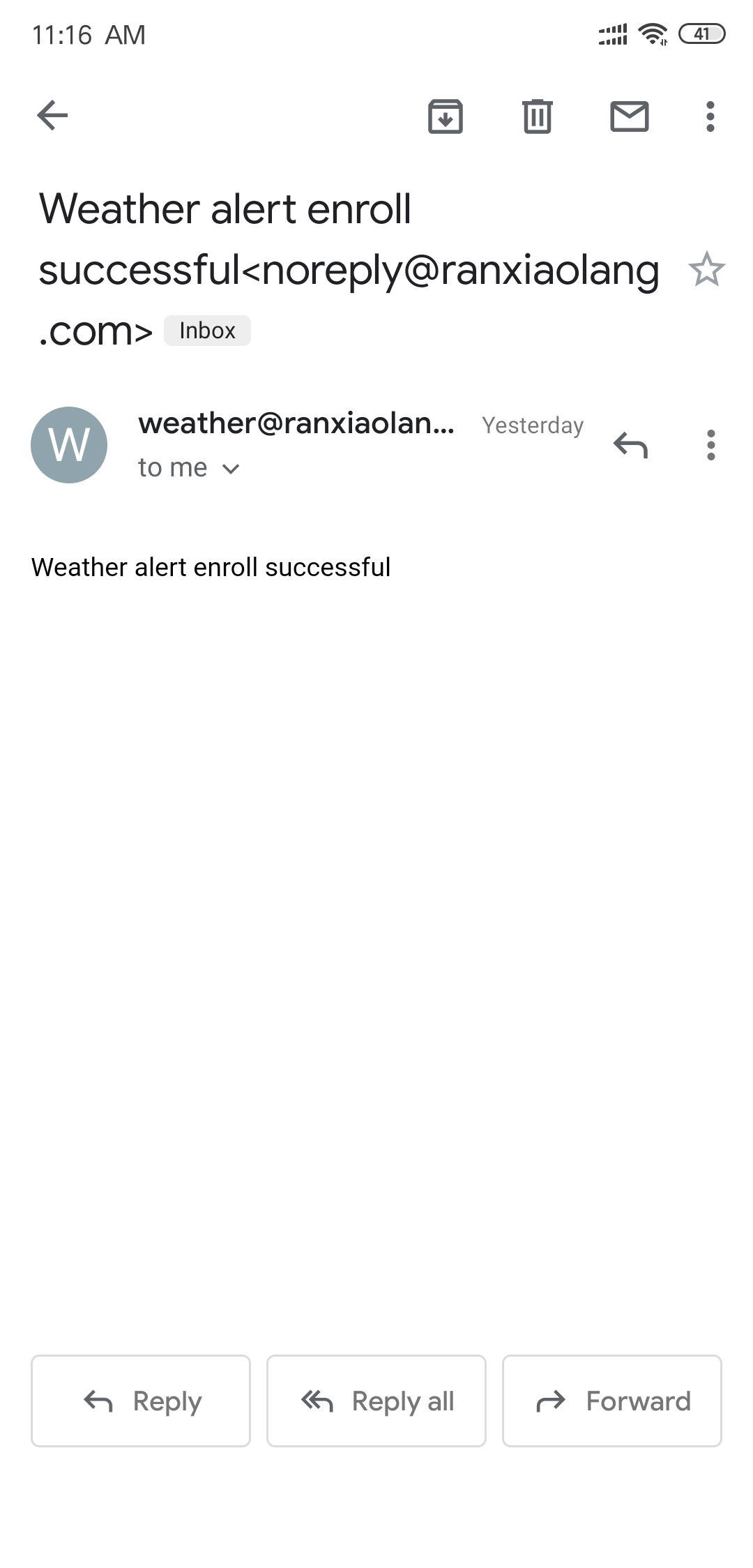
Task: Mark the email as unread
Action: coord(629,116)
